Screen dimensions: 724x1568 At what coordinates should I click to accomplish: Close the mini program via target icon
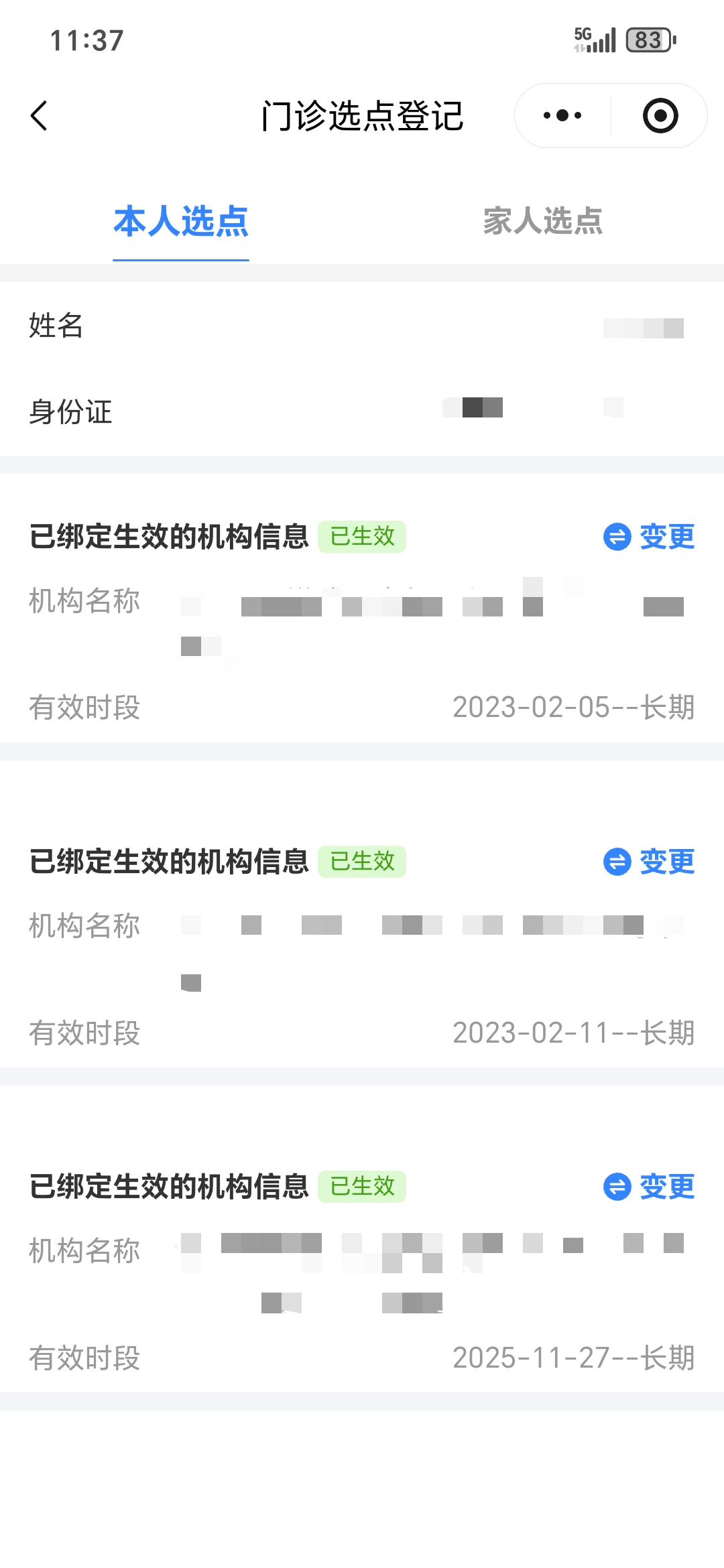[660, 116]
